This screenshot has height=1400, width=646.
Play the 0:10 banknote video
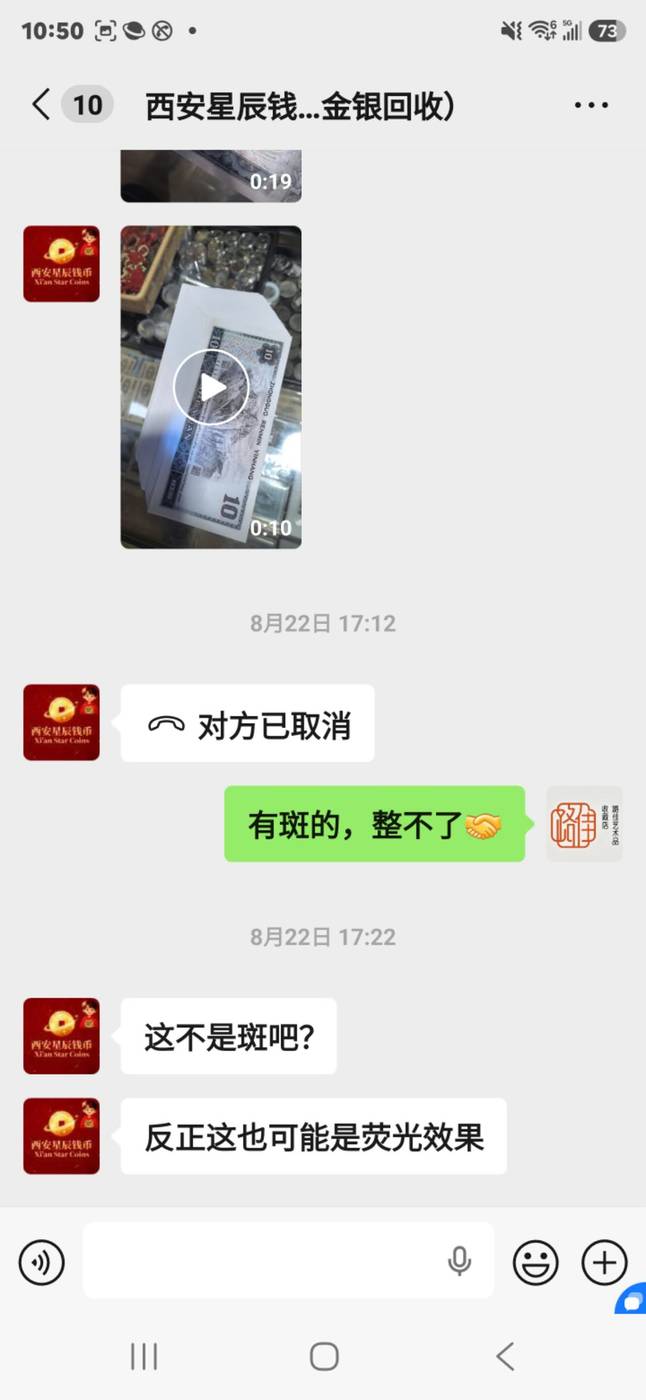[x=211, y=387]
